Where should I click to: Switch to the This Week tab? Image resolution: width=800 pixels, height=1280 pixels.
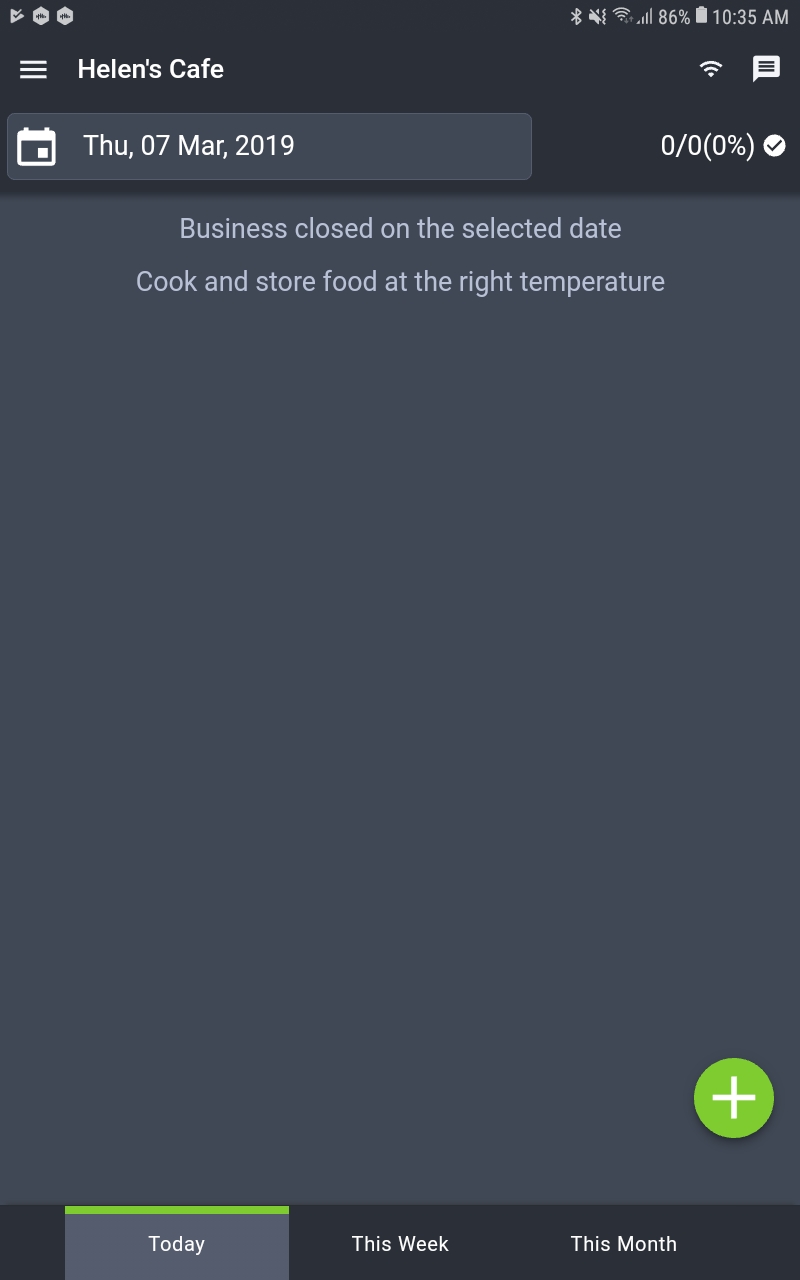[x=400, y=1244]
